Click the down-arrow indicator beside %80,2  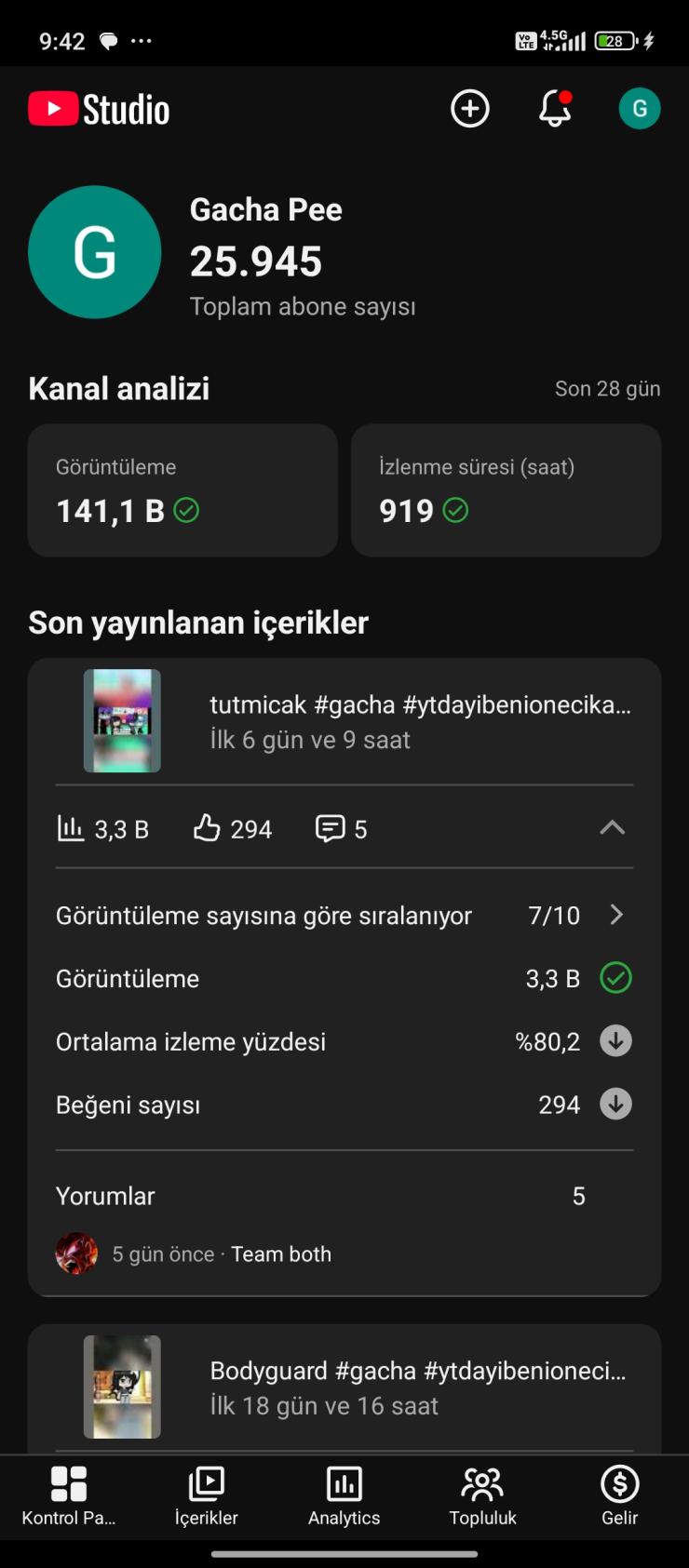[x=615, y=1040]
